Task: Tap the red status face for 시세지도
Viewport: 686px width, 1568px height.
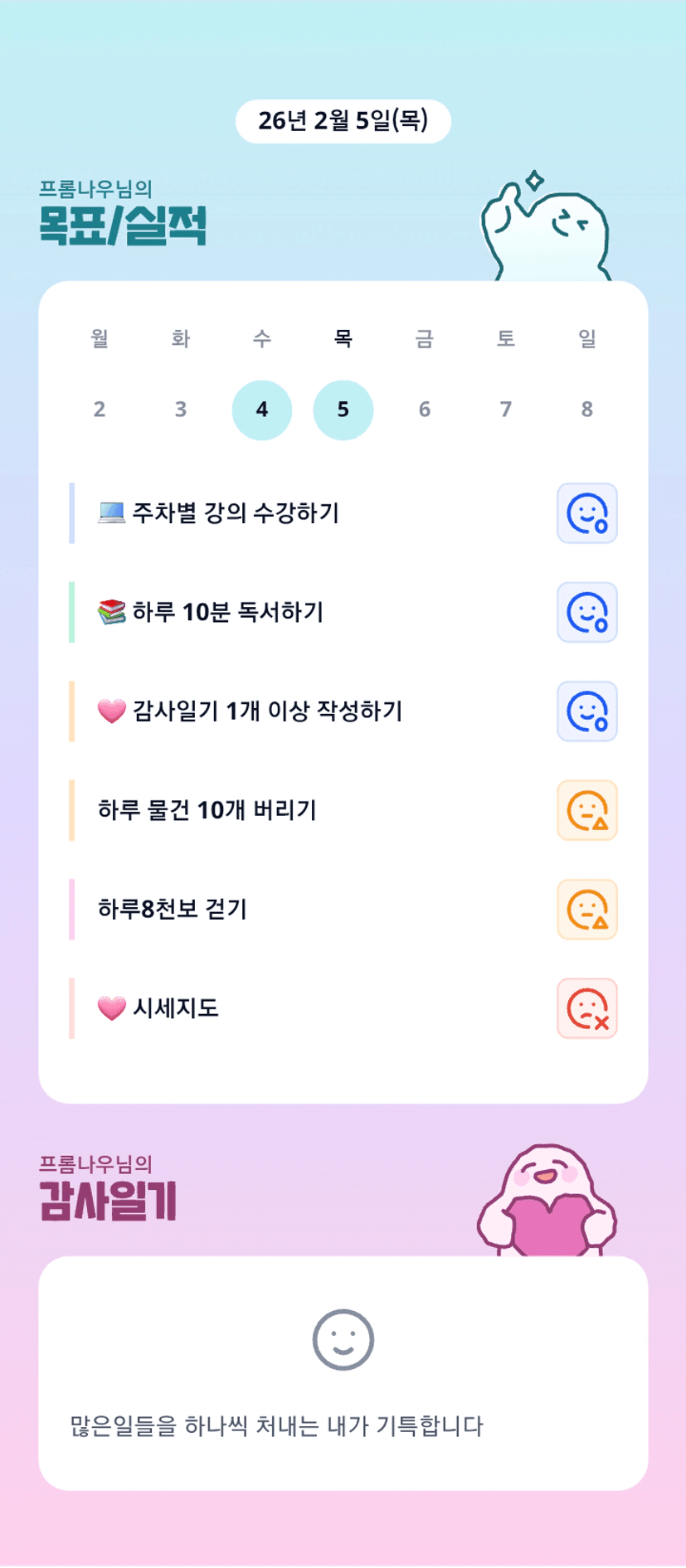Action: 586,1008
